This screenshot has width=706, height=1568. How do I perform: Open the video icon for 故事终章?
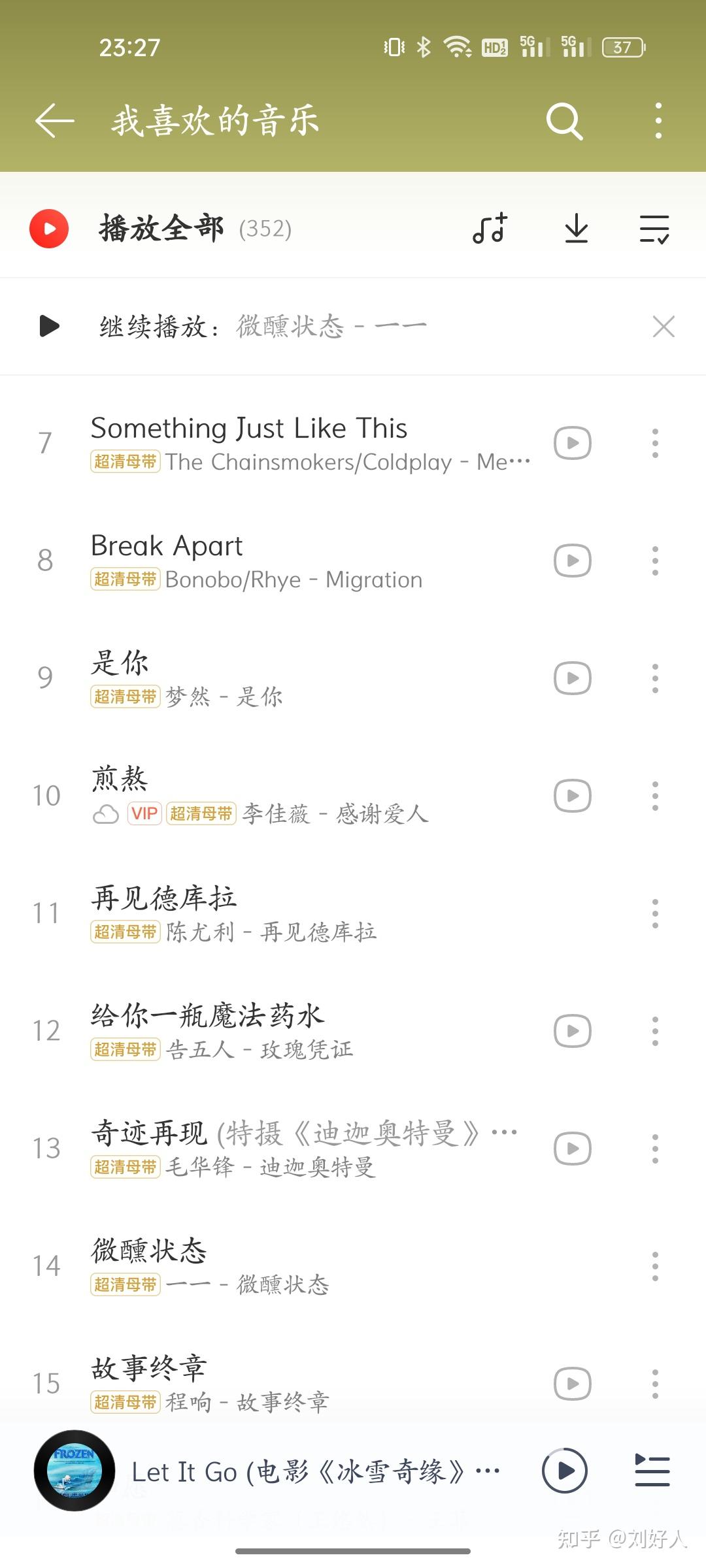point(573,1384)
